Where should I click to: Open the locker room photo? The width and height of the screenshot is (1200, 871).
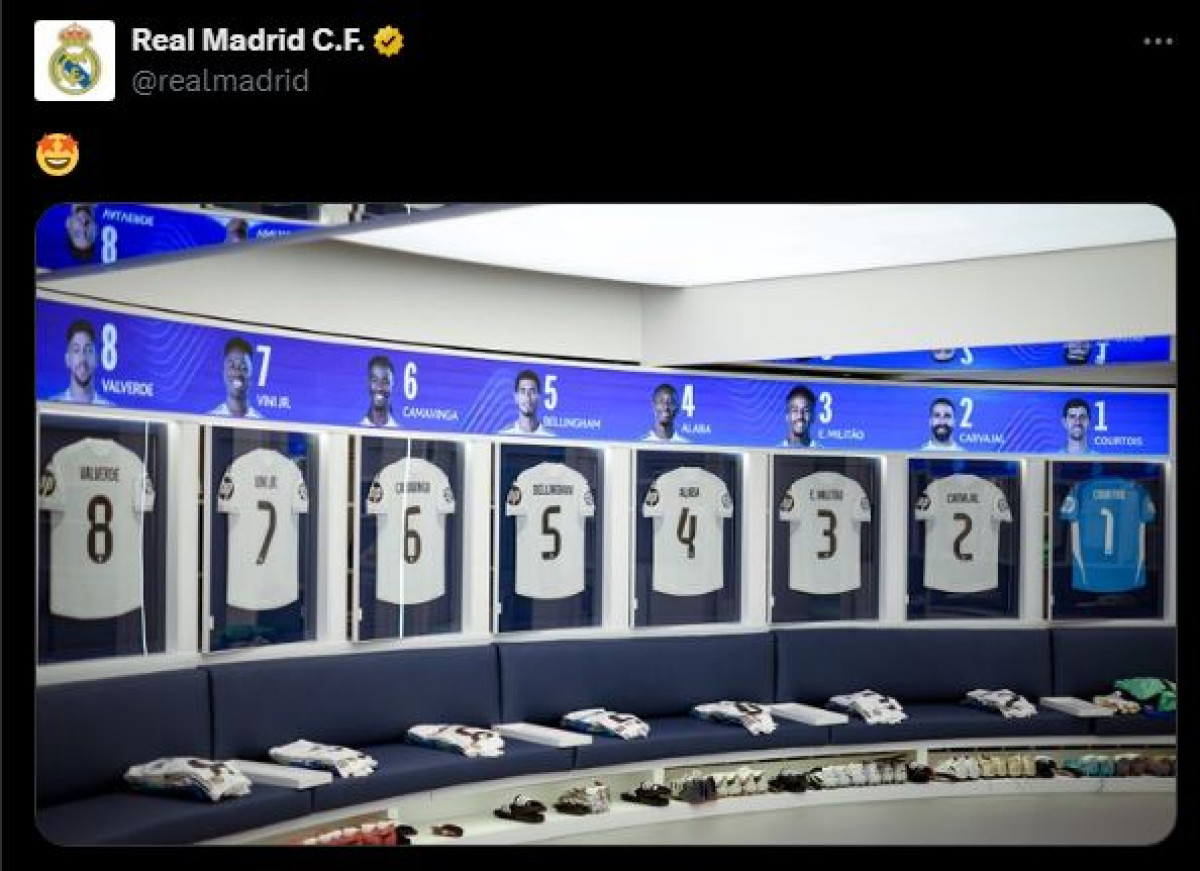[605, 525]
